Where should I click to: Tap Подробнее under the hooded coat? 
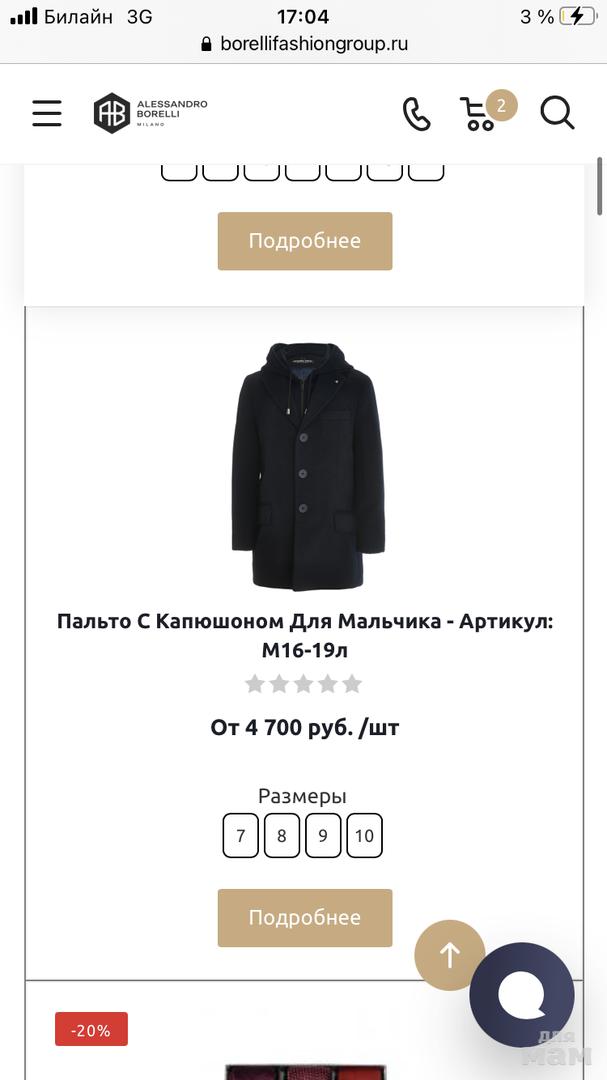[x=305, y=918]
